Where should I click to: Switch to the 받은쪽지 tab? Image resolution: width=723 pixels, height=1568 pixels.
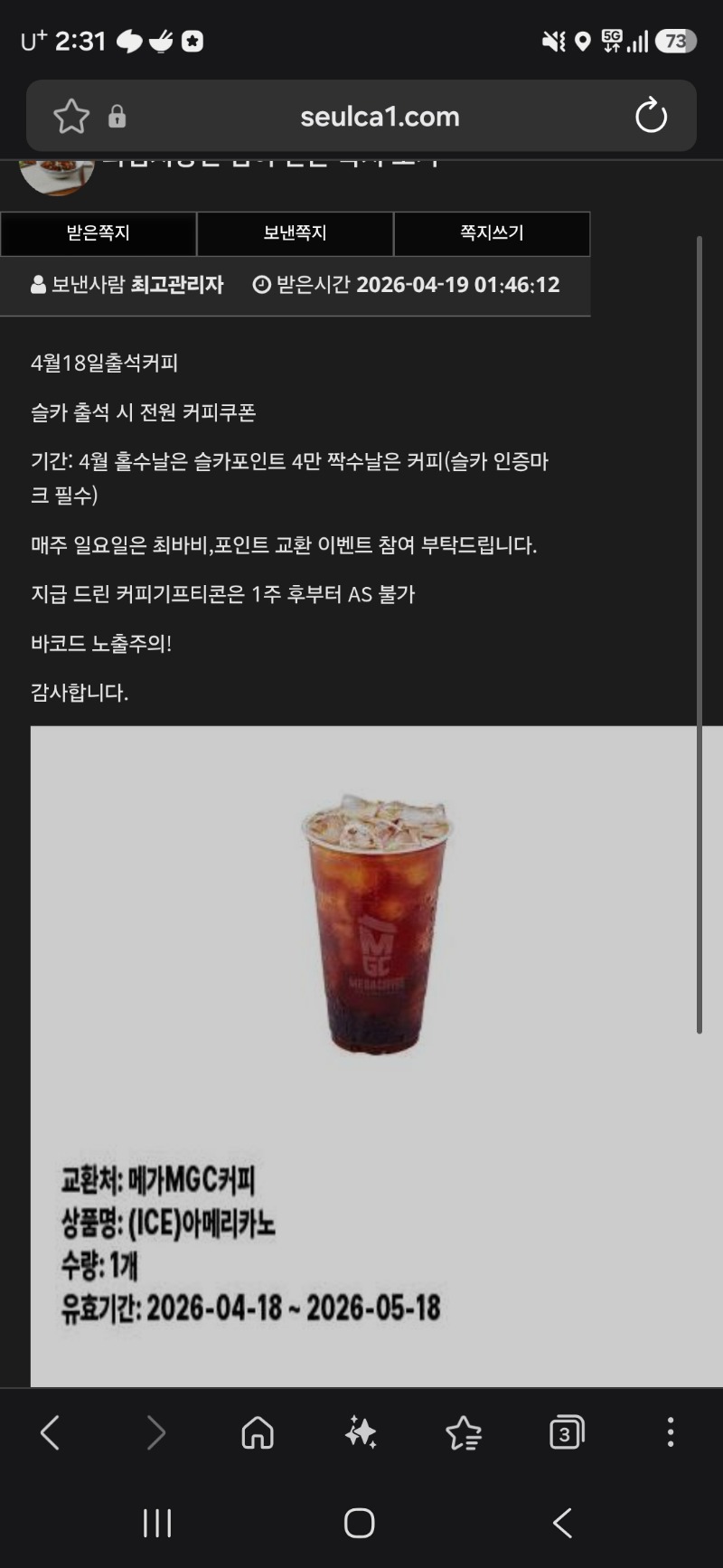click(x=99, y=233)
